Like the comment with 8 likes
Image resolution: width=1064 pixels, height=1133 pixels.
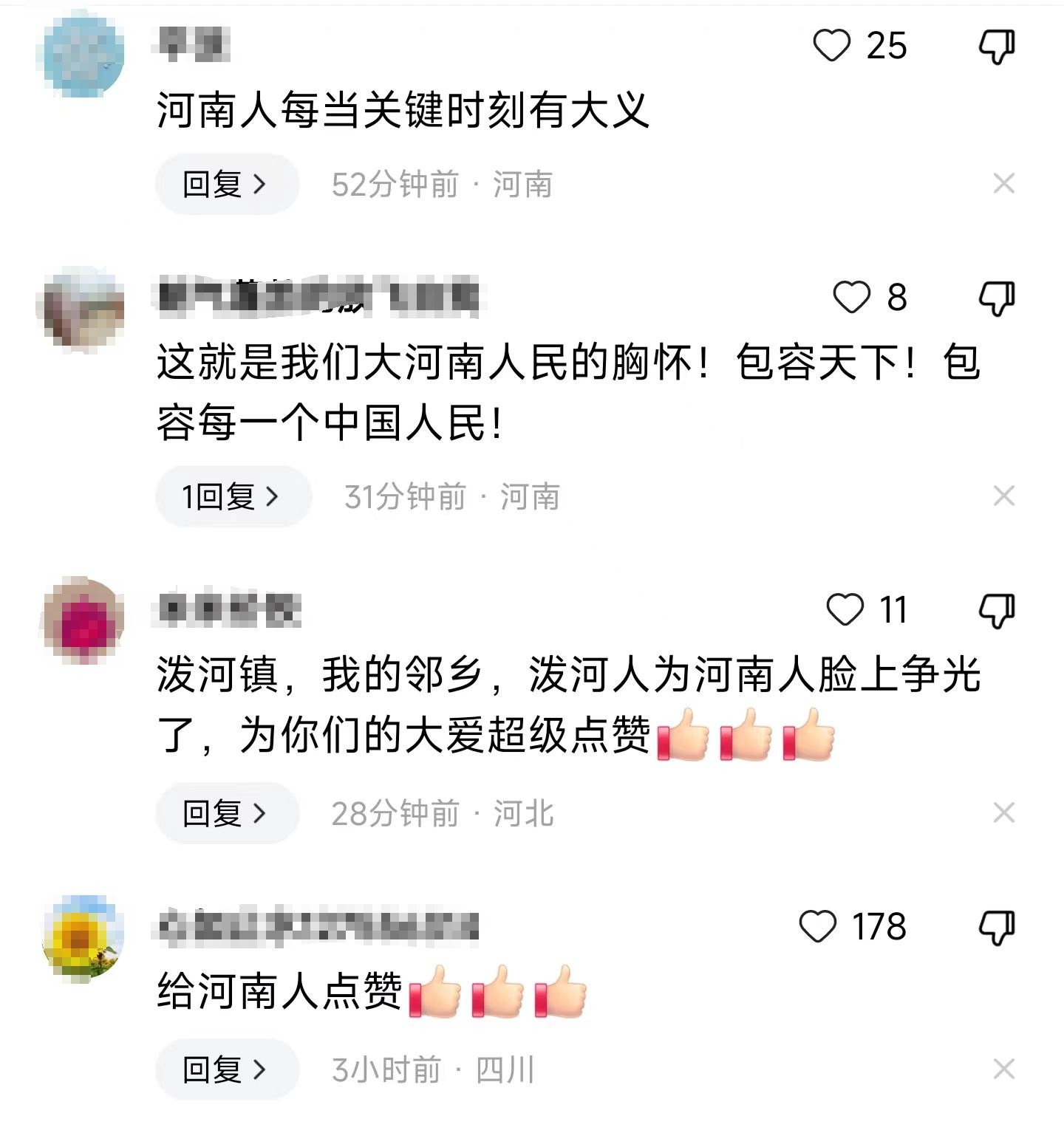(852, 298)
